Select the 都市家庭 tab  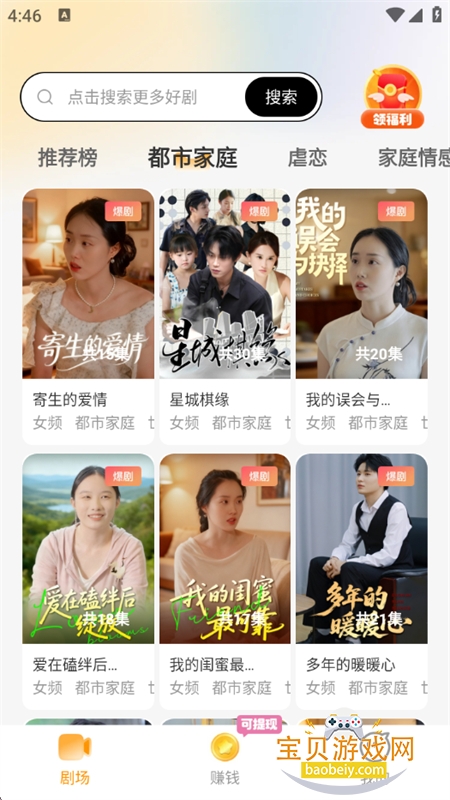click(193, 158)
